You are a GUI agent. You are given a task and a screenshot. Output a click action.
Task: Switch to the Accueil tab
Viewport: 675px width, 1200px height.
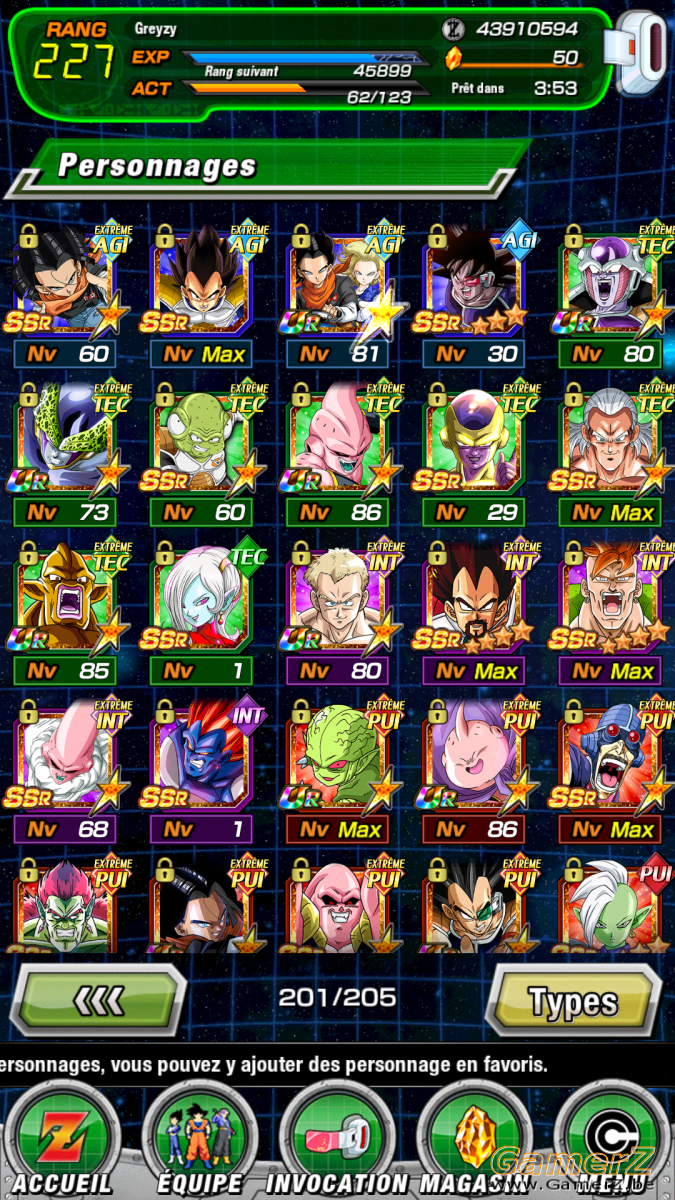(62, 1140)
